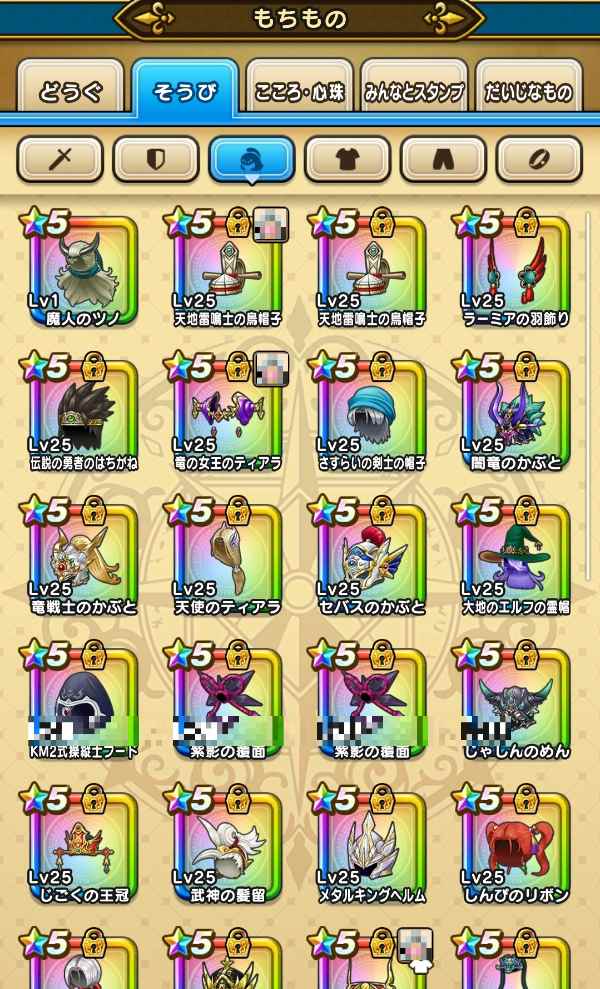Choose メタルキングヘルム item
The height and width of the screenshot is (989, 600).
(x=366, y=846)
